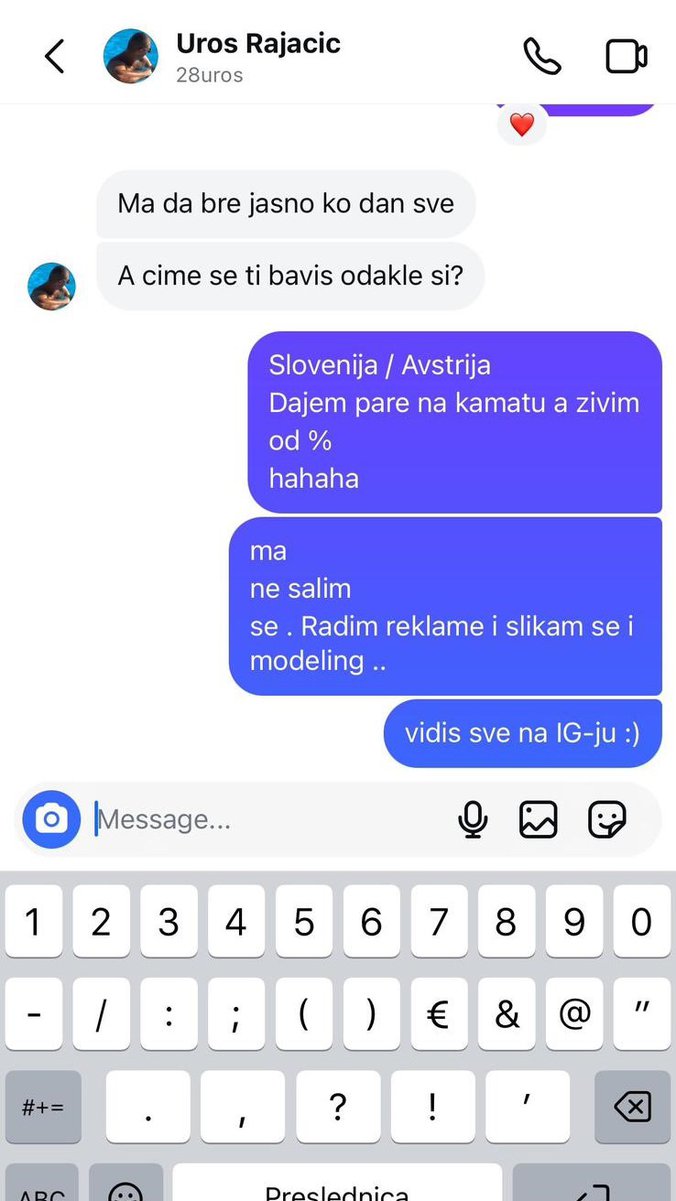Type the € key
This screenshot has height=1201, width=676.
click(438, 1014)
